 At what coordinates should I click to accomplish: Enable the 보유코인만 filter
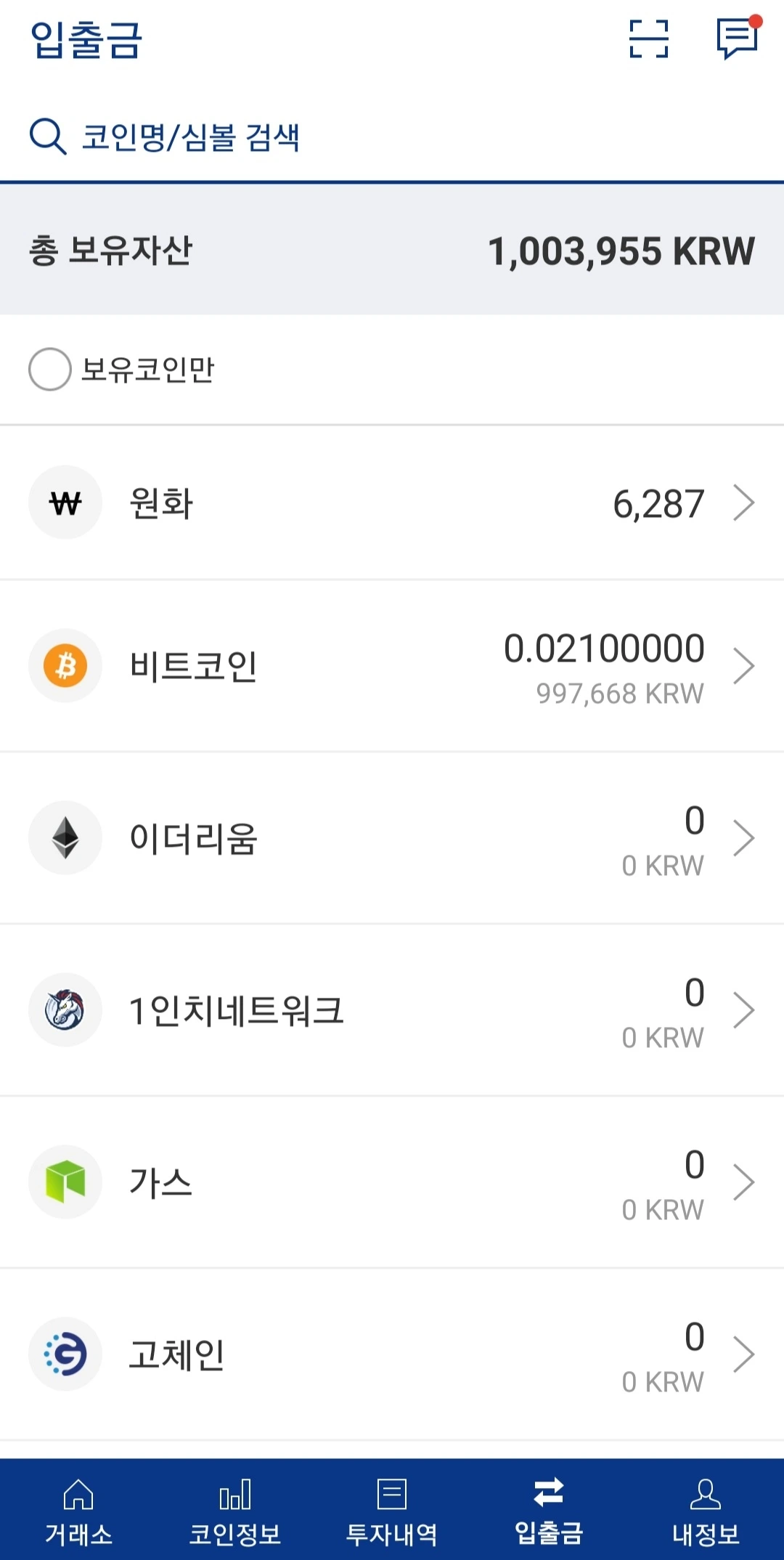point(50,370)
